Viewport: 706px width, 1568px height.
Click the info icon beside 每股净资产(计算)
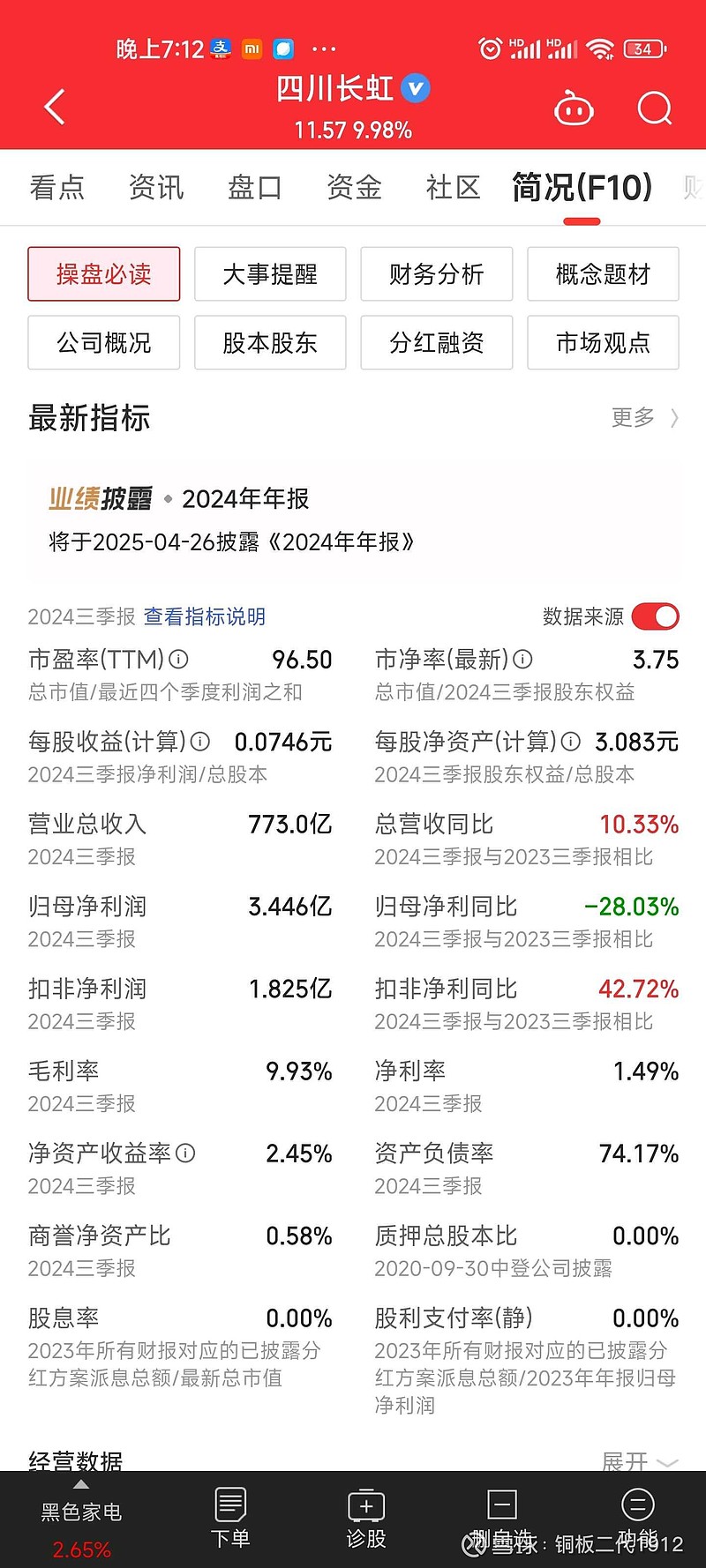(x=571, y=742)
